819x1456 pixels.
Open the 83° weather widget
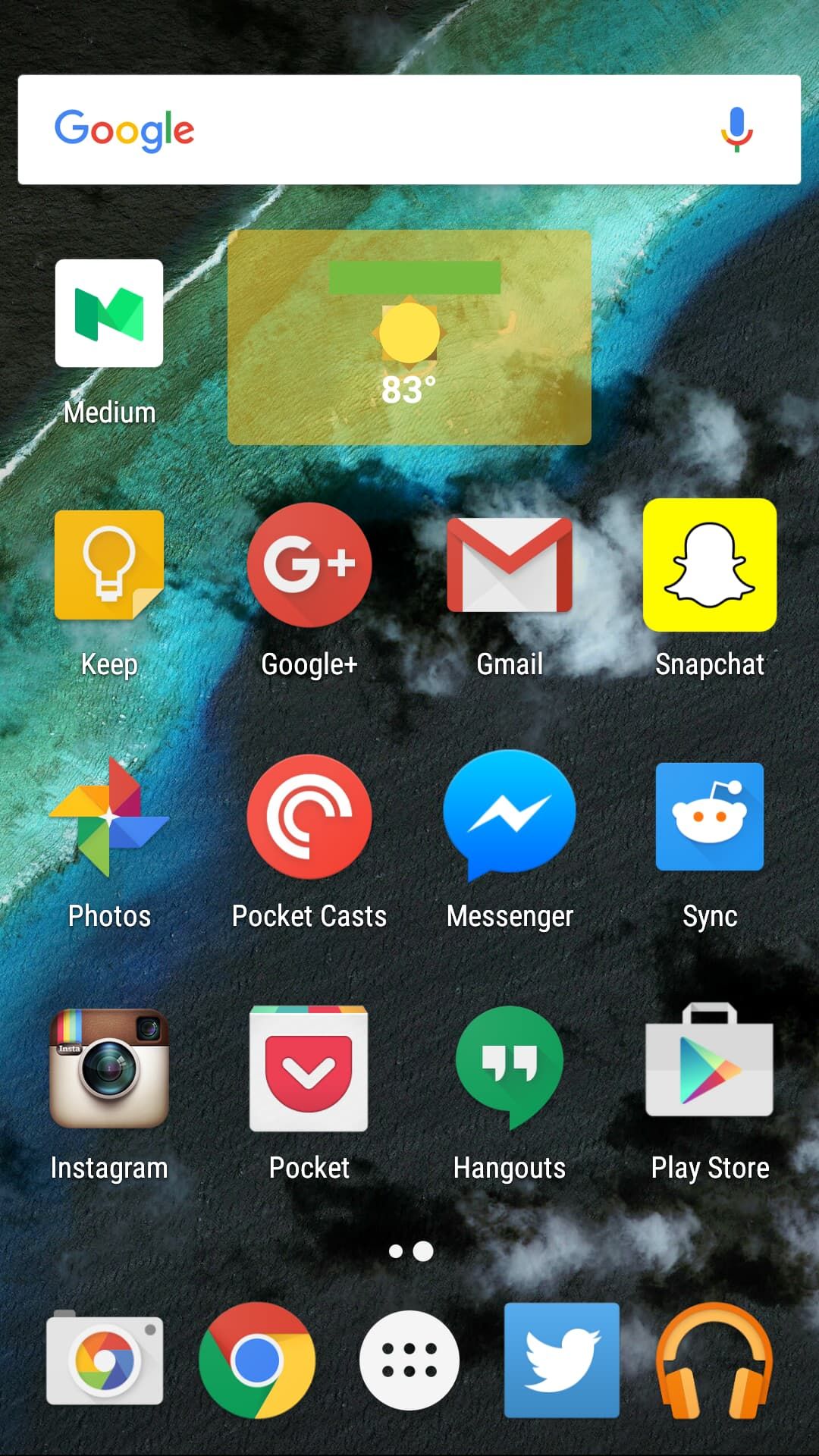point(409,337)
